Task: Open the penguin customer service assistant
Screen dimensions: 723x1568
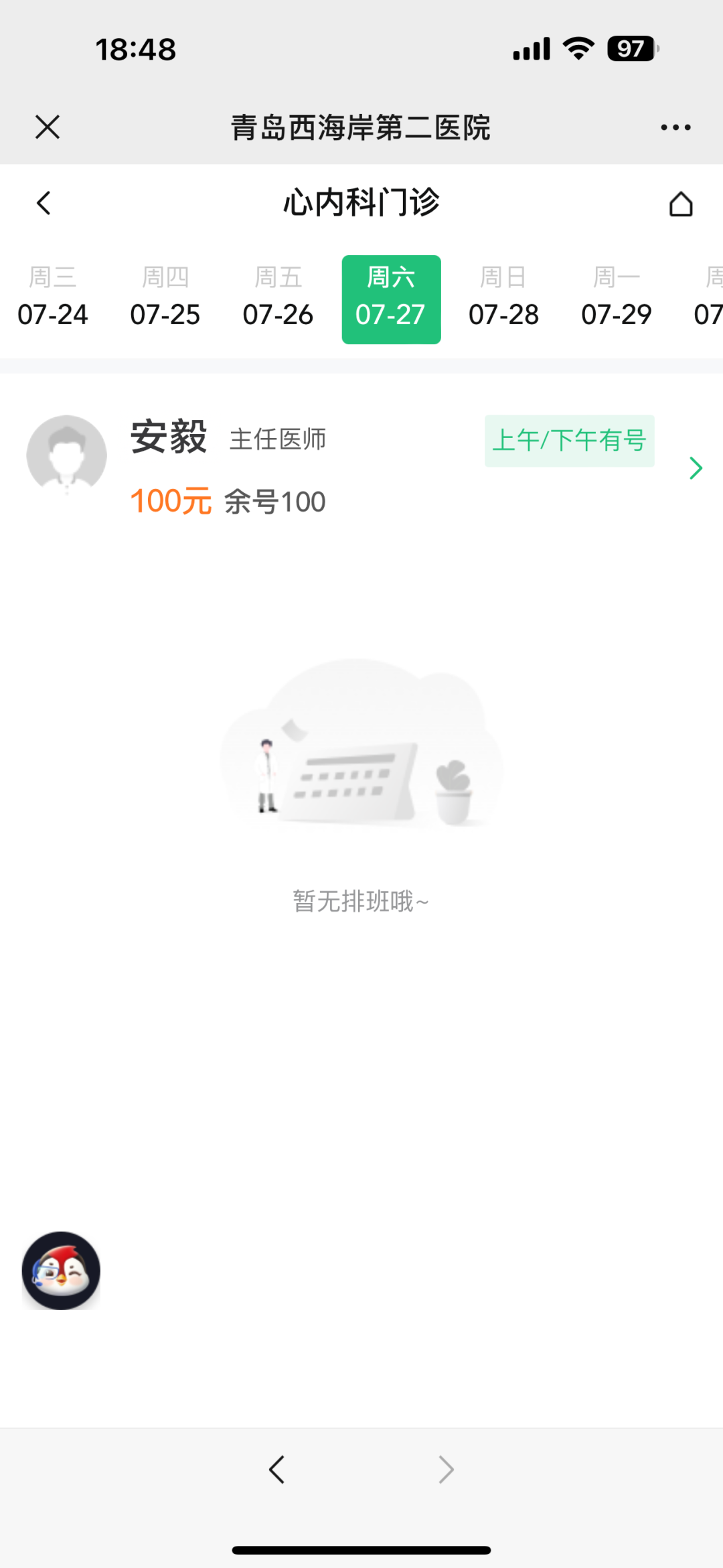Action: pyautogui.click(x=61, y=1270)
